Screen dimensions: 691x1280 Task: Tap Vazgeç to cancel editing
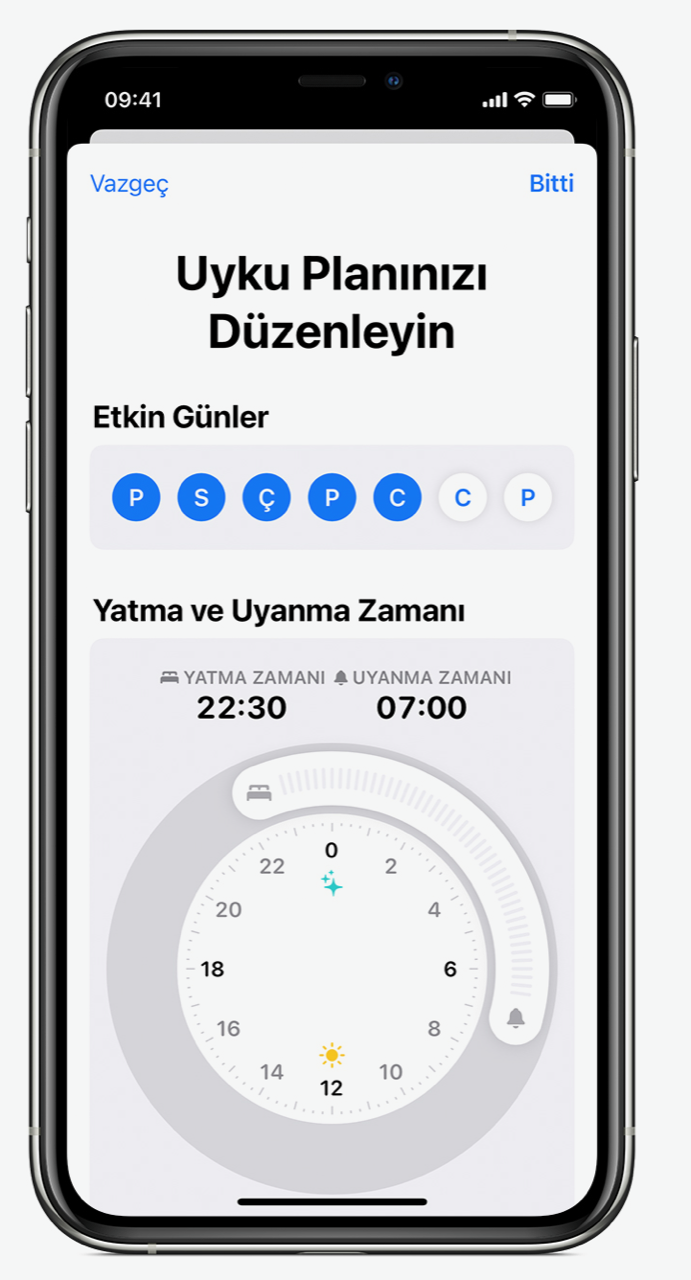(129, 184)
